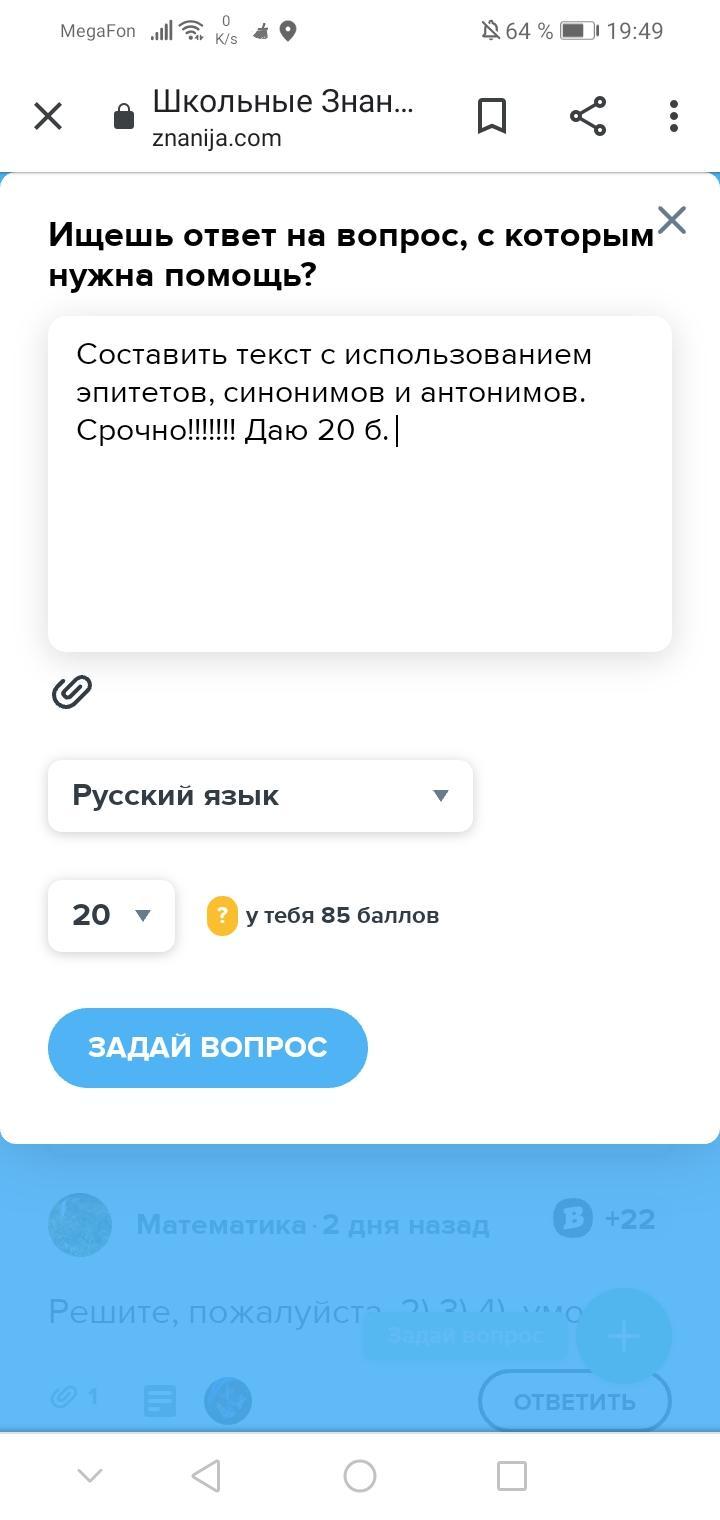This screenshot has height=1520, width=720.
Task: Open the points help question mark
Action: click(x=222, y=915)
